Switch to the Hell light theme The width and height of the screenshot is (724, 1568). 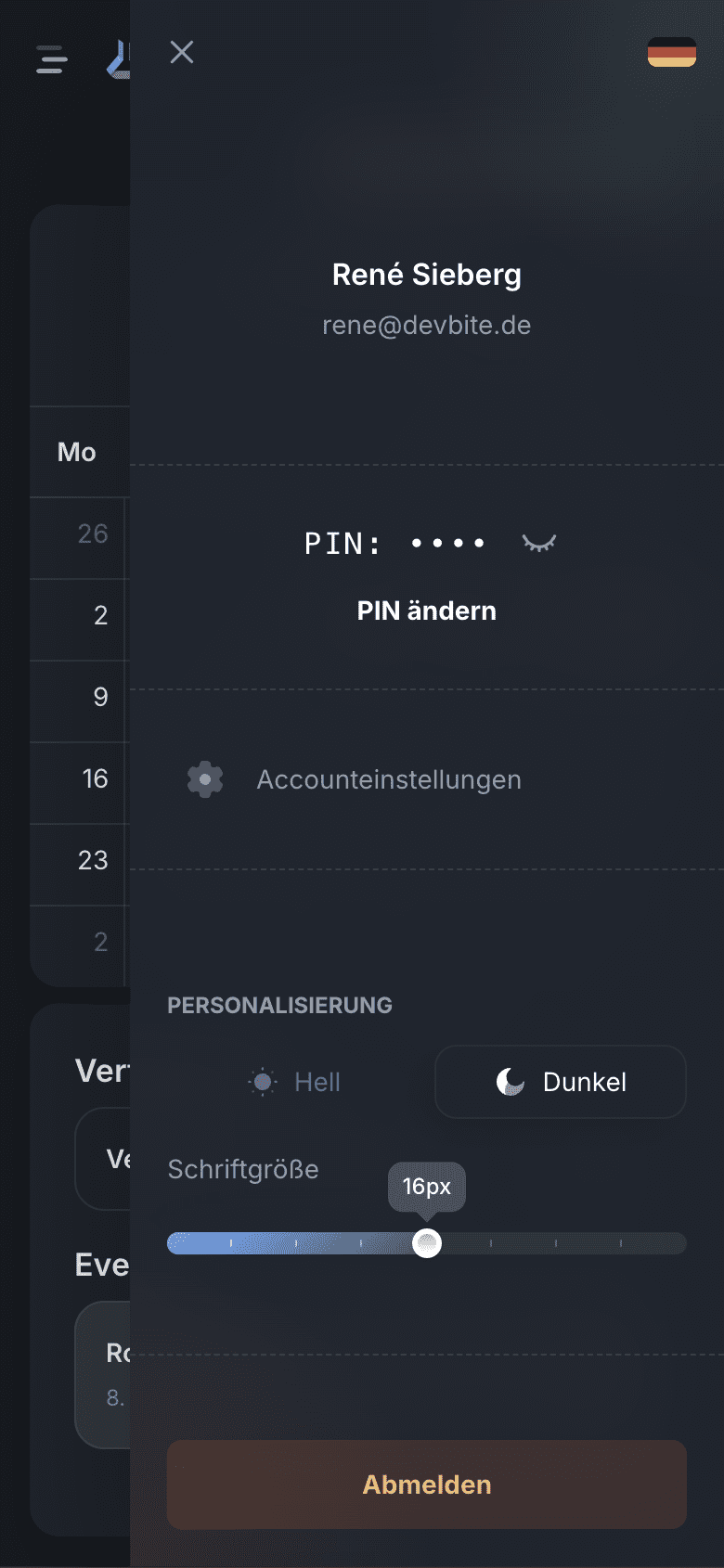295,1082
